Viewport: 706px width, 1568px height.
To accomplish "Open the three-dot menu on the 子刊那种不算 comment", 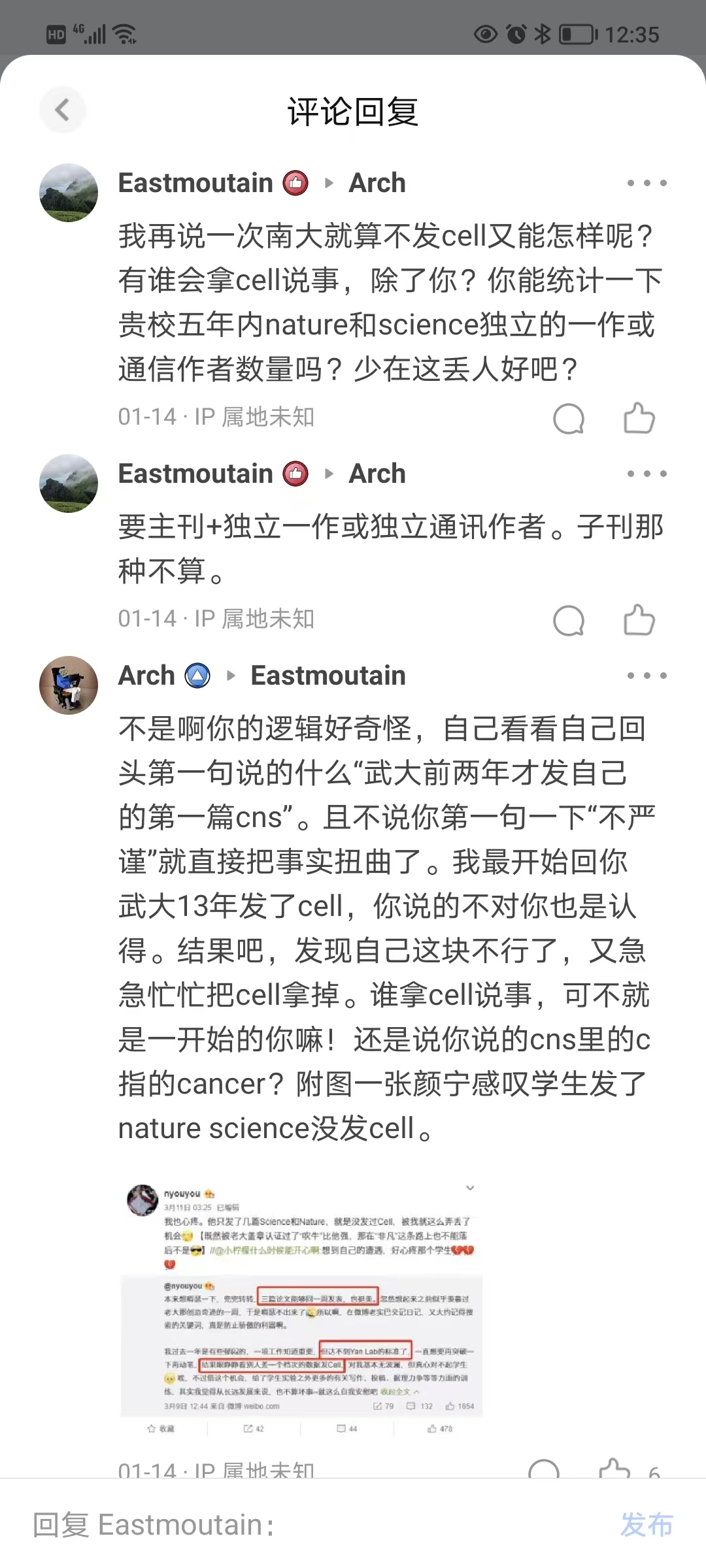I will [647, 474].
